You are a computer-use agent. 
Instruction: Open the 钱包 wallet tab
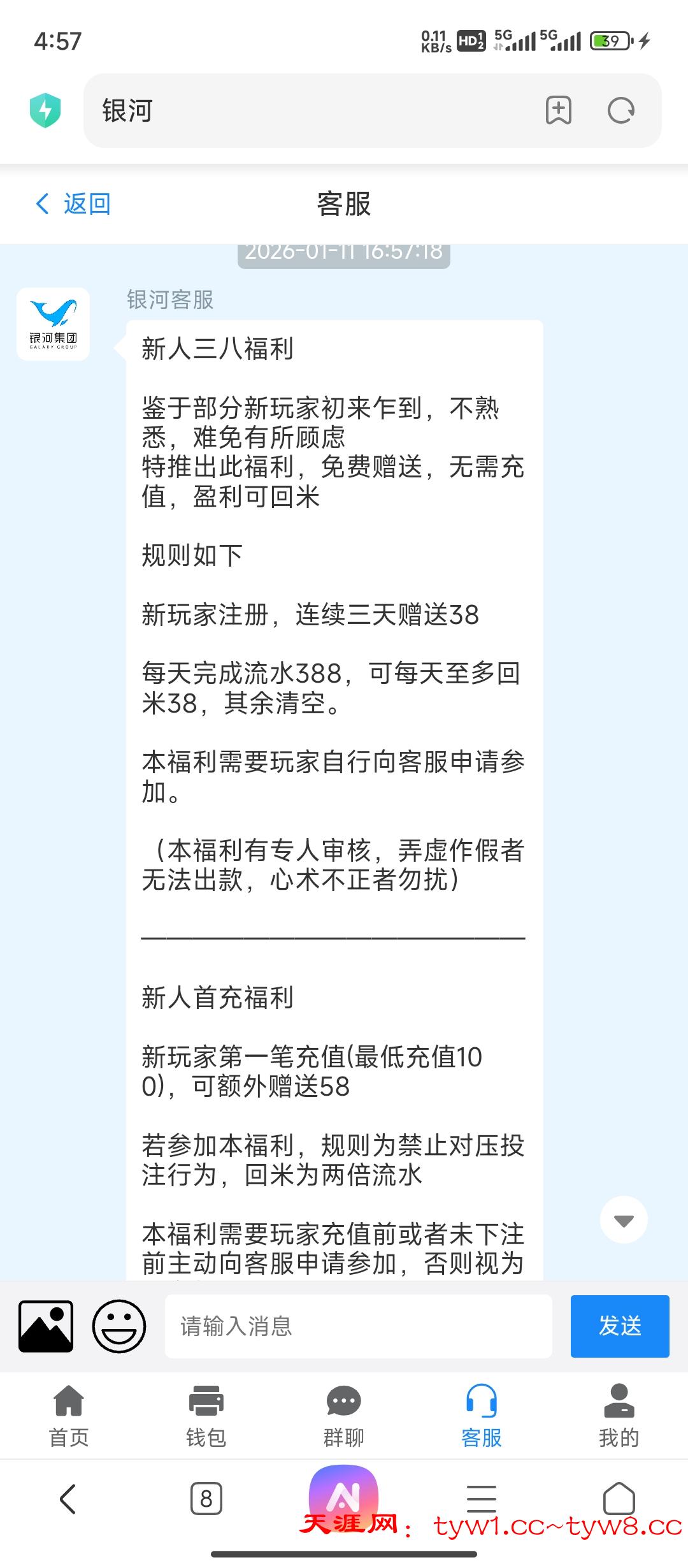coord(206,1415)
